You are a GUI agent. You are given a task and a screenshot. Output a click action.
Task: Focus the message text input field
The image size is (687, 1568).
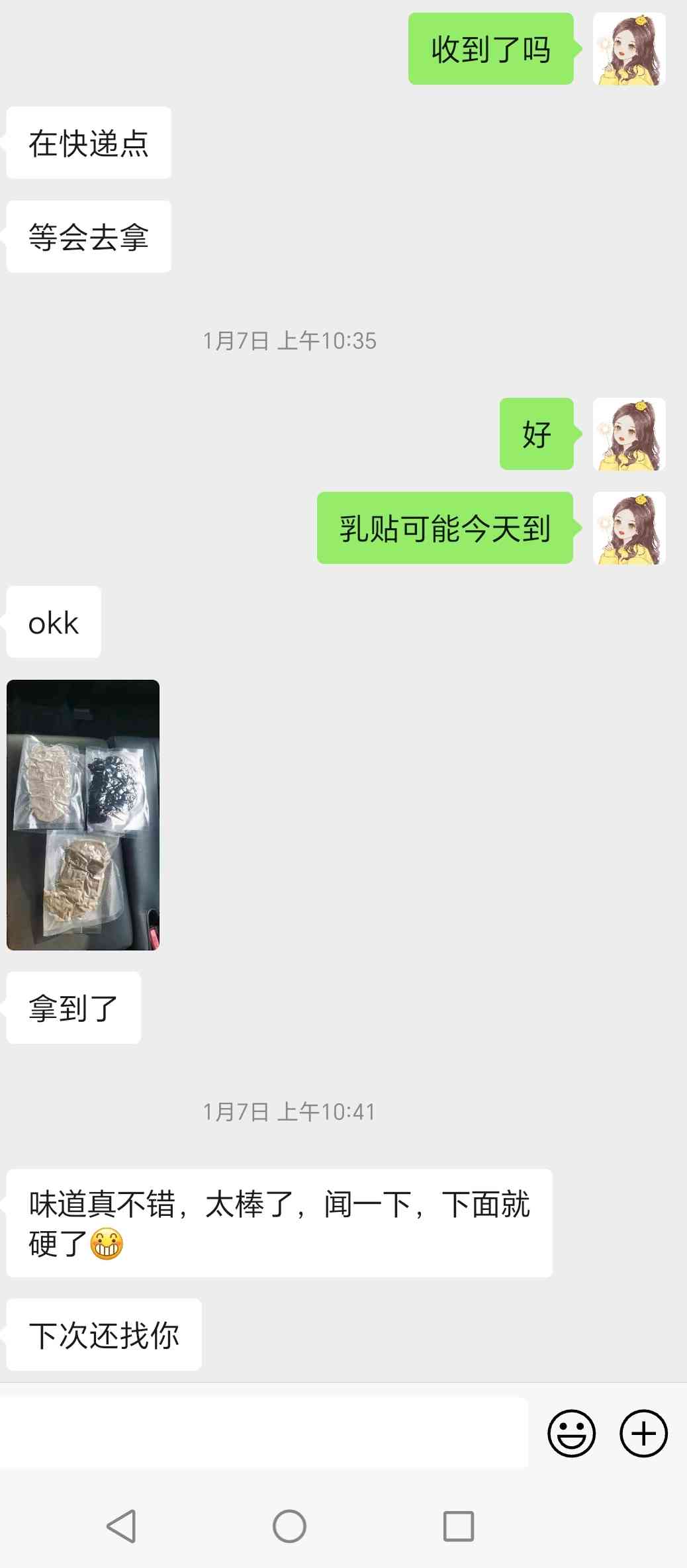click(x=263, y=1434)
